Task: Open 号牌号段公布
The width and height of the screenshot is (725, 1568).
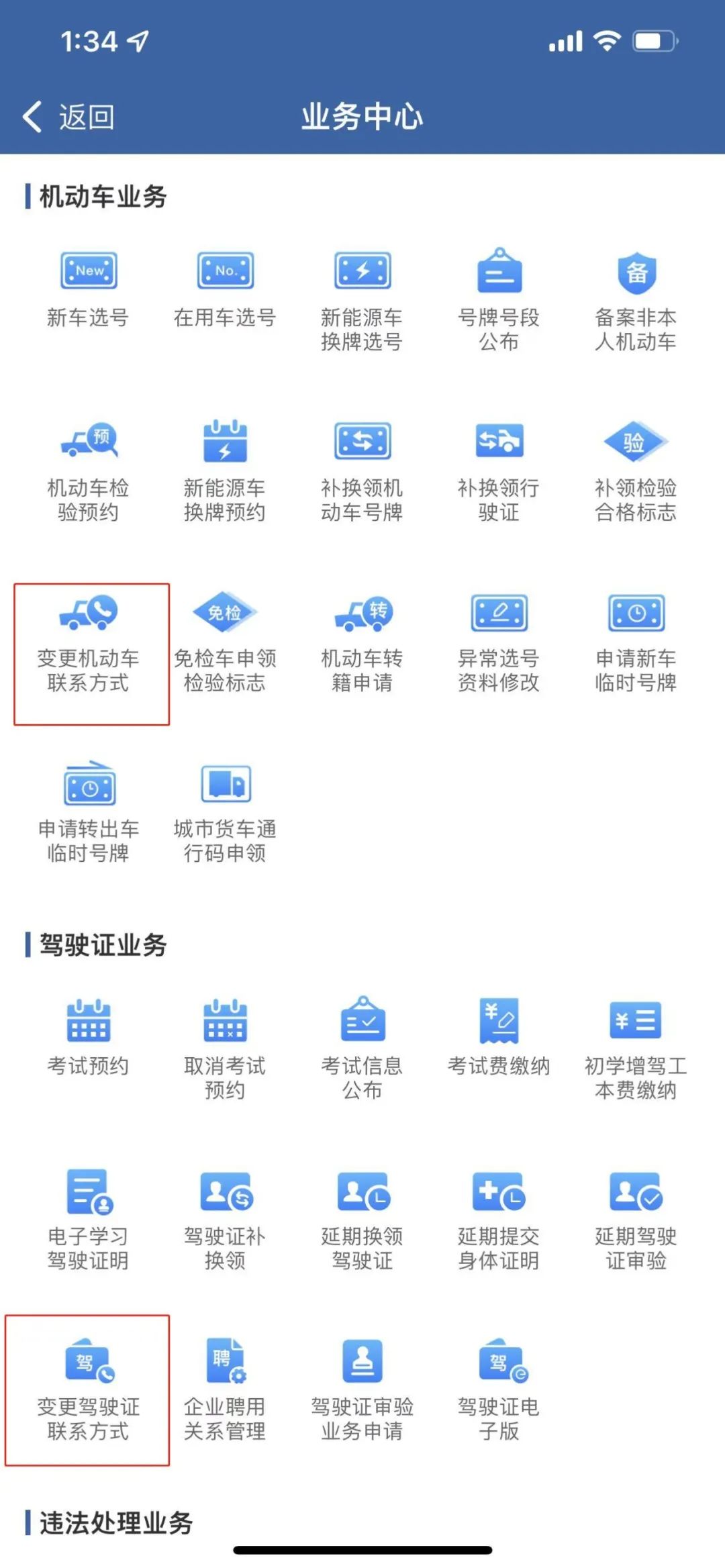Action: pyautogui.click(x=499, y=300)
